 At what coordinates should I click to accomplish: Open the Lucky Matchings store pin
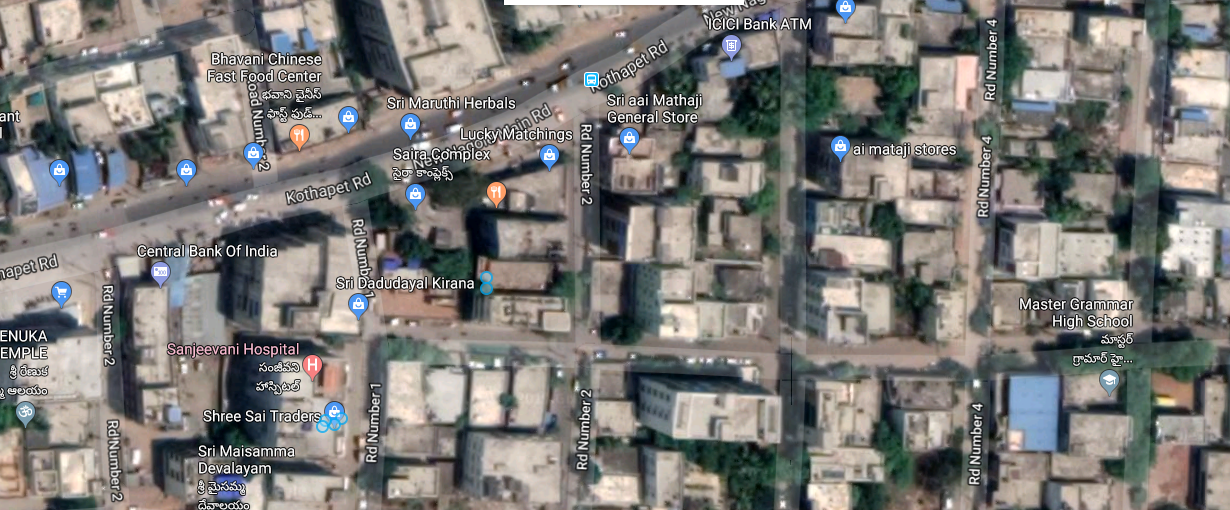tap(548, 155)
